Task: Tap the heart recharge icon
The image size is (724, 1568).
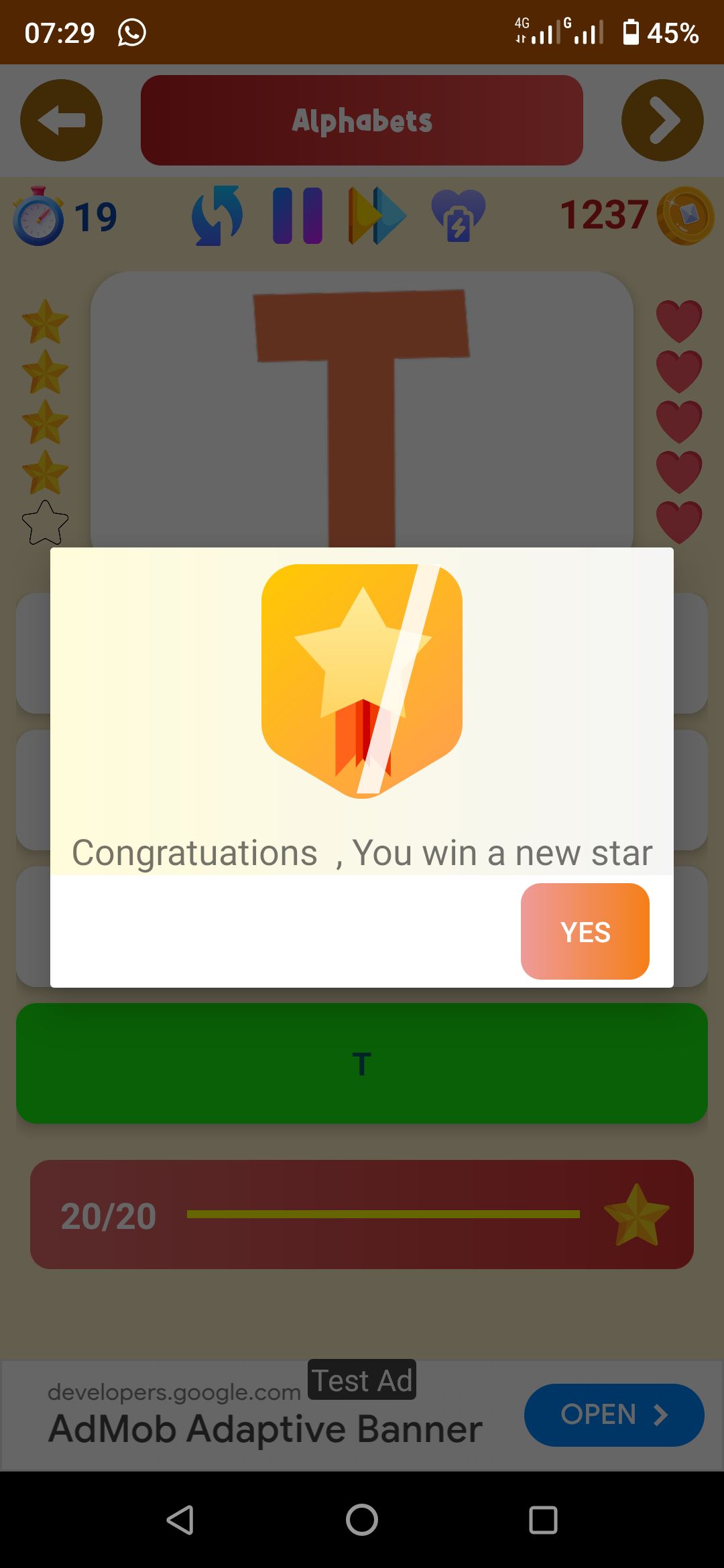Action: click(458, 216)
